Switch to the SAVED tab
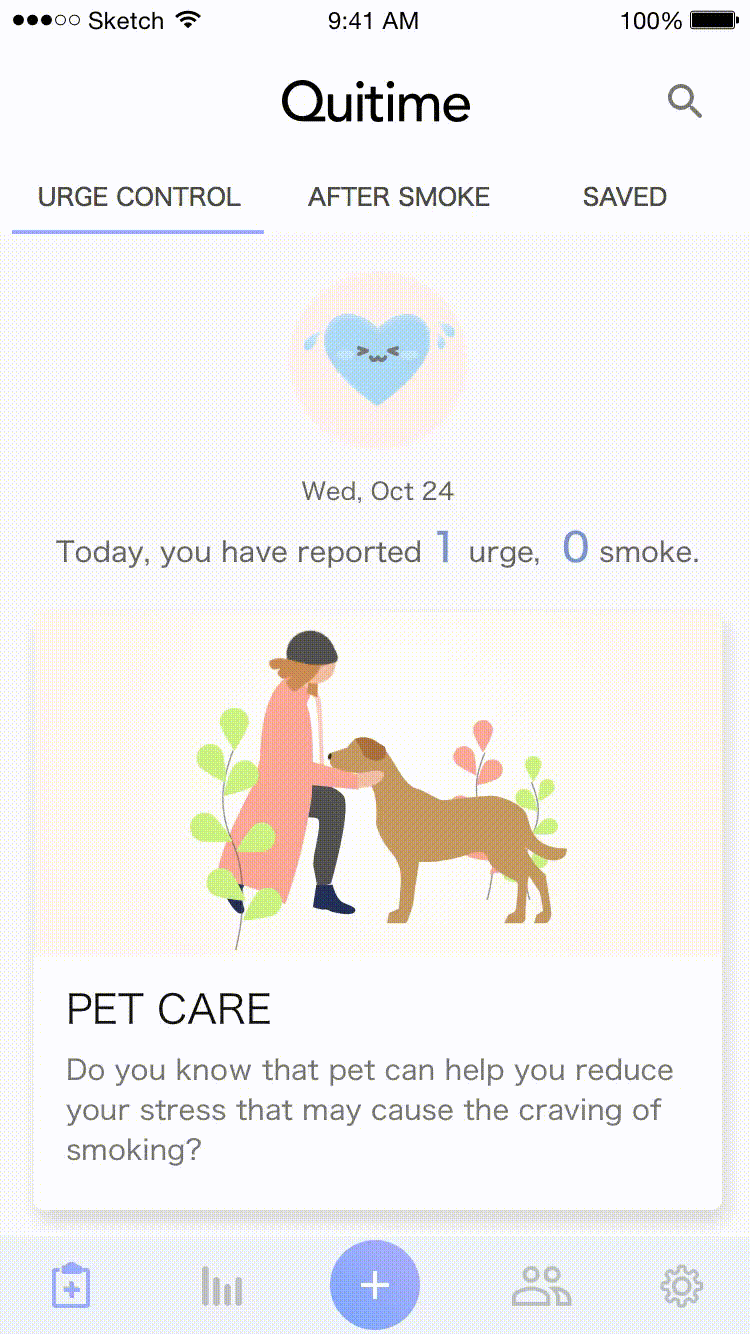Screen dimensions: 750x1334 coord(625,197)
